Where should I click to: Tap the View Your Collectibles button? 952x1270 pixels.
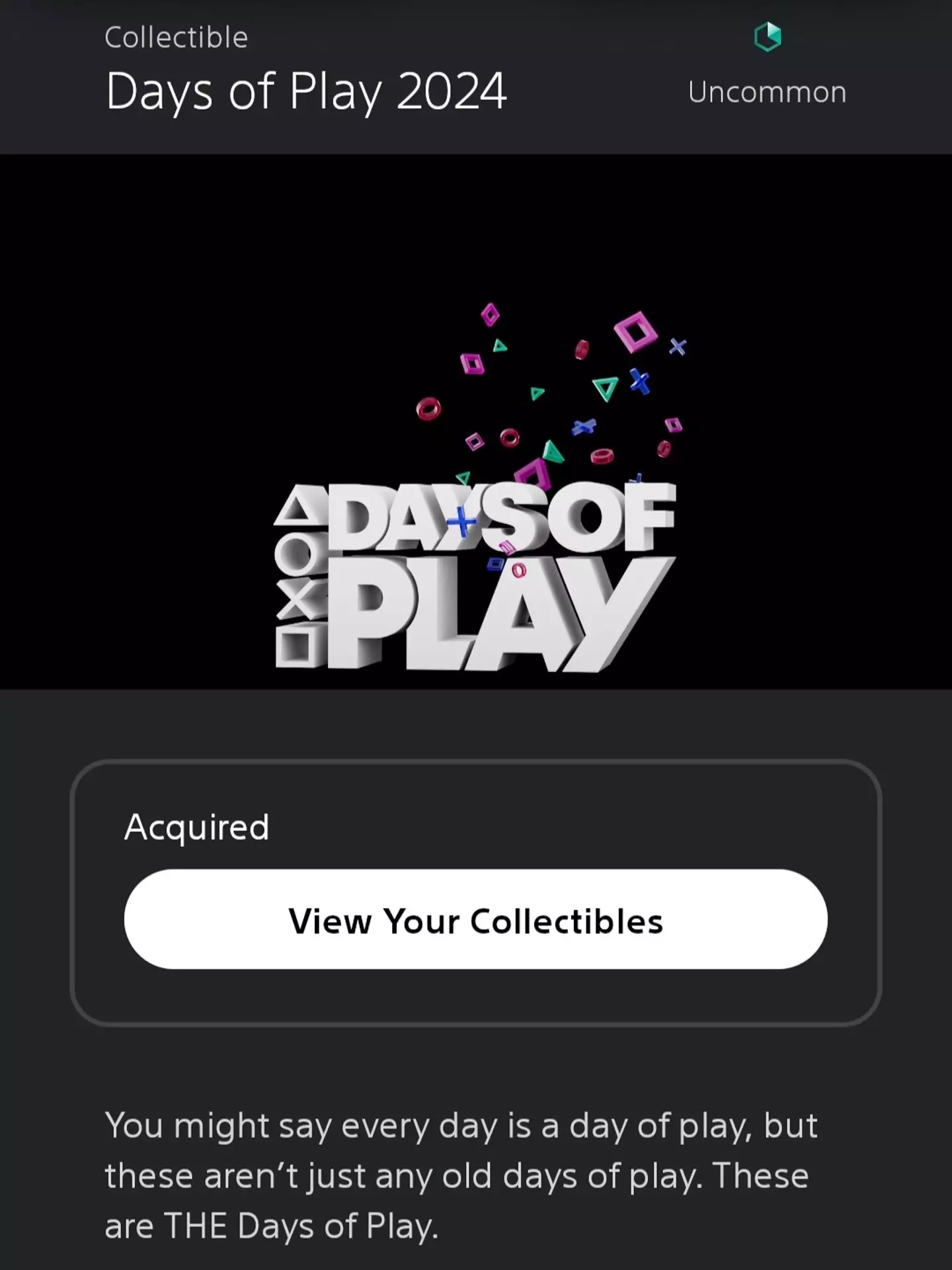(475, 919)
